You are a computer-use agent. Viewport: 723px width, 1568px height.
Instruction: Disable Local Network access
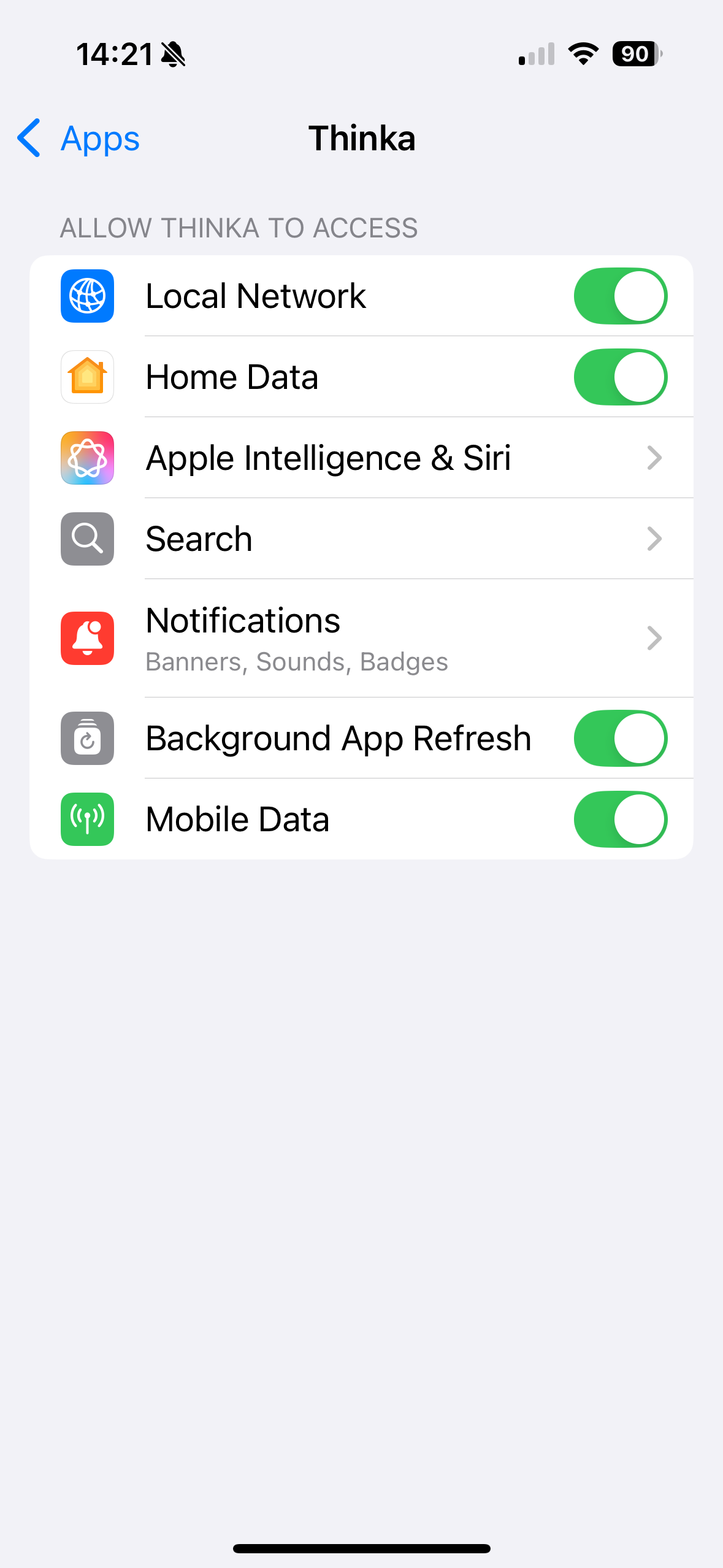click(620, 296)
